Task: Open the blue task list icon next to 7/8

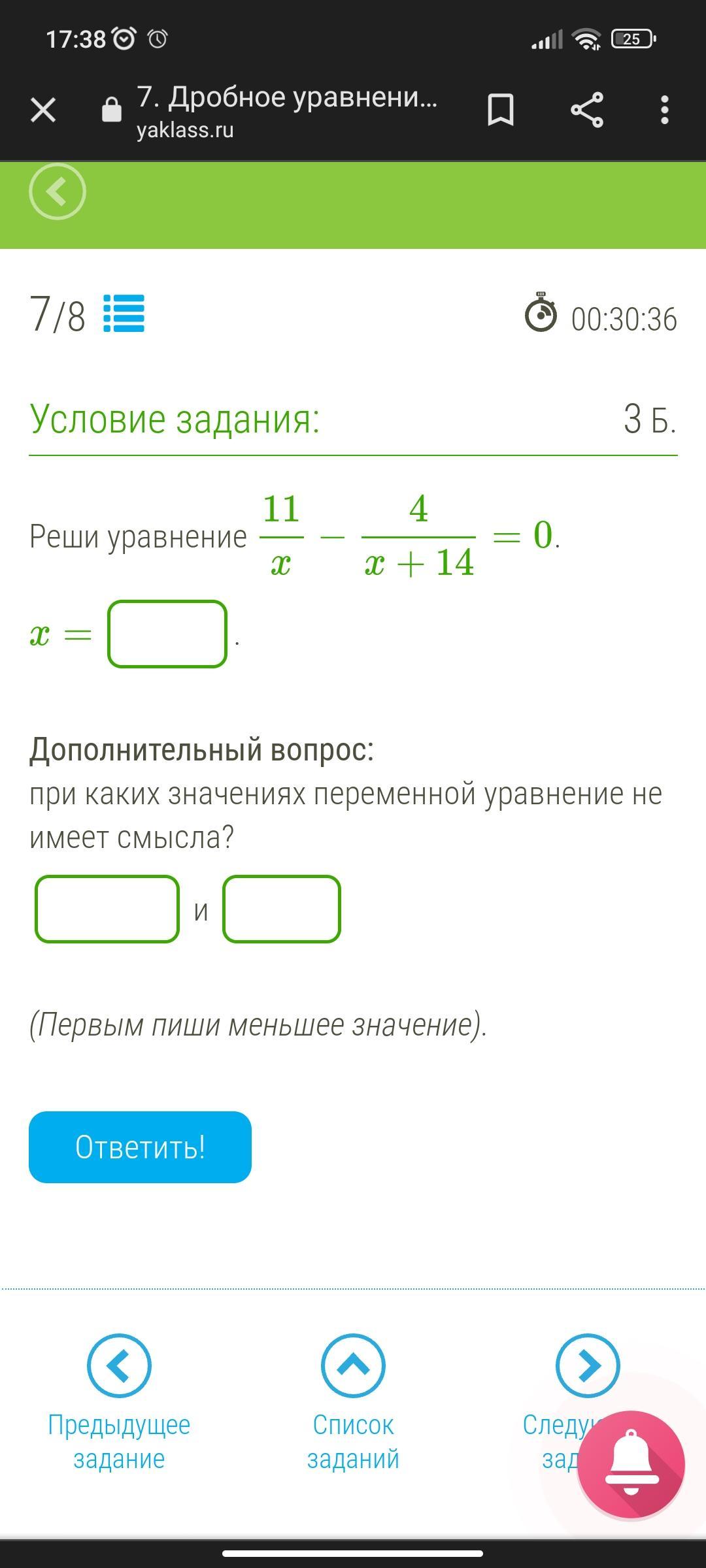Action: tap(124, 314)
